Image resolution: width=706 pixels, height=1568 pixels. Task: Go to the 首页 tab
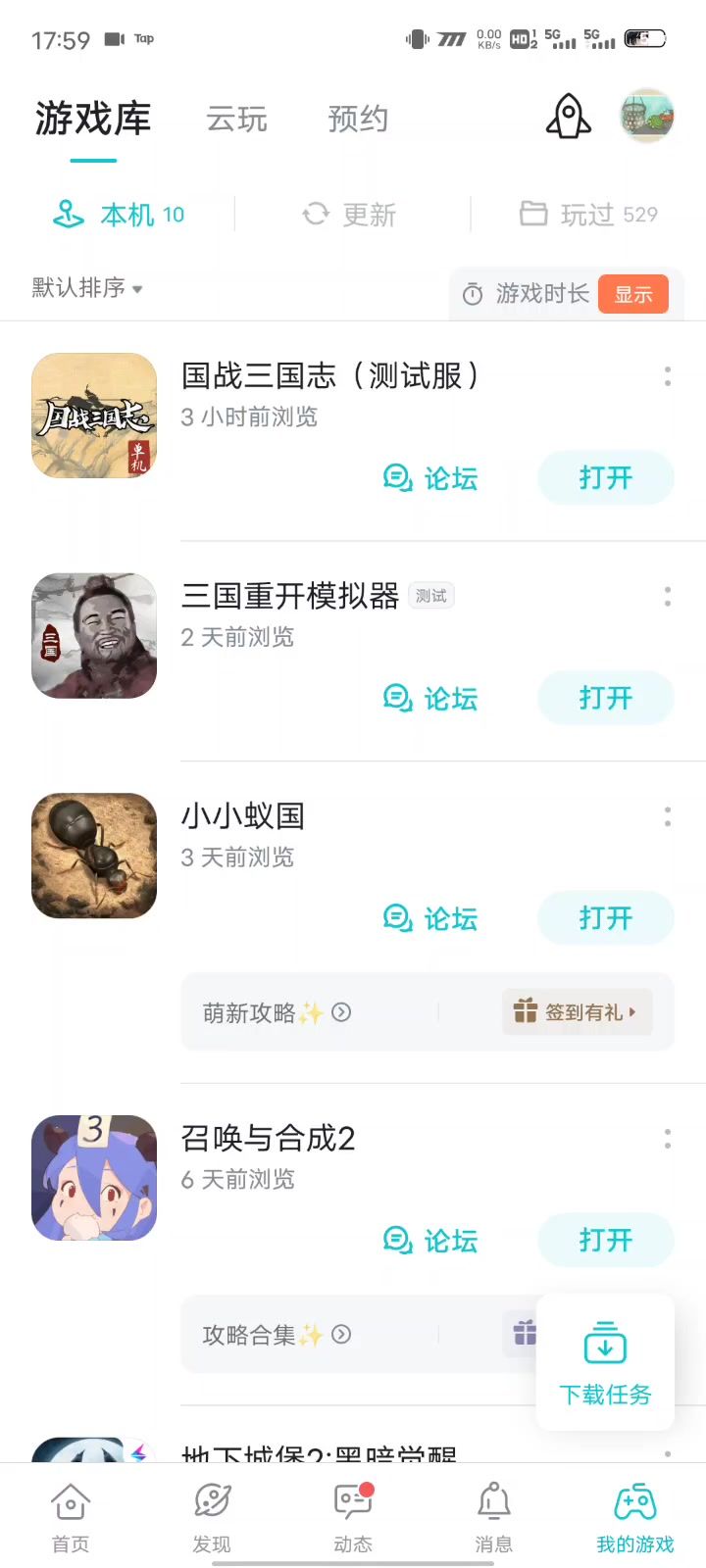(71, 1517)
